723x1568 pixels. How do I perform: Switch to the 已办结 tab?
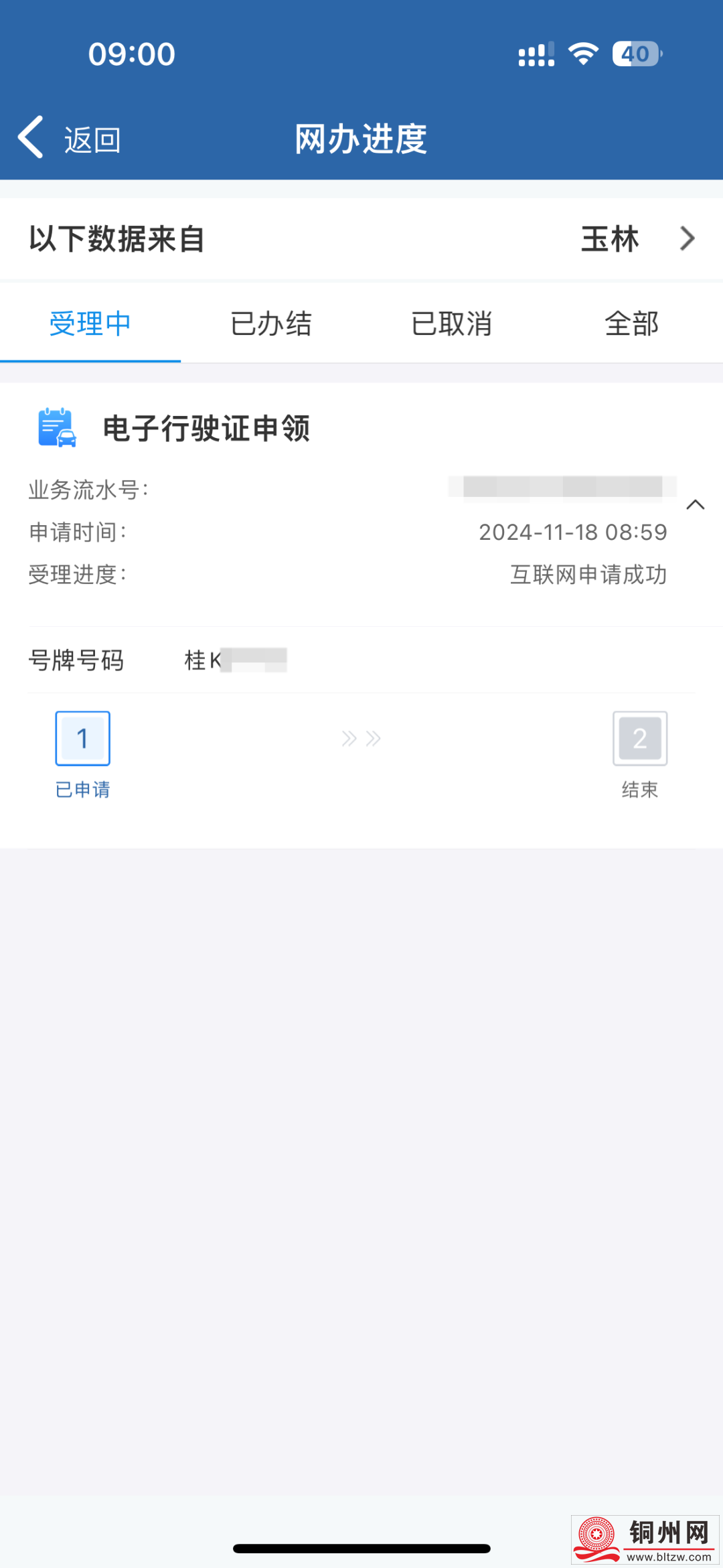point(270,324)
